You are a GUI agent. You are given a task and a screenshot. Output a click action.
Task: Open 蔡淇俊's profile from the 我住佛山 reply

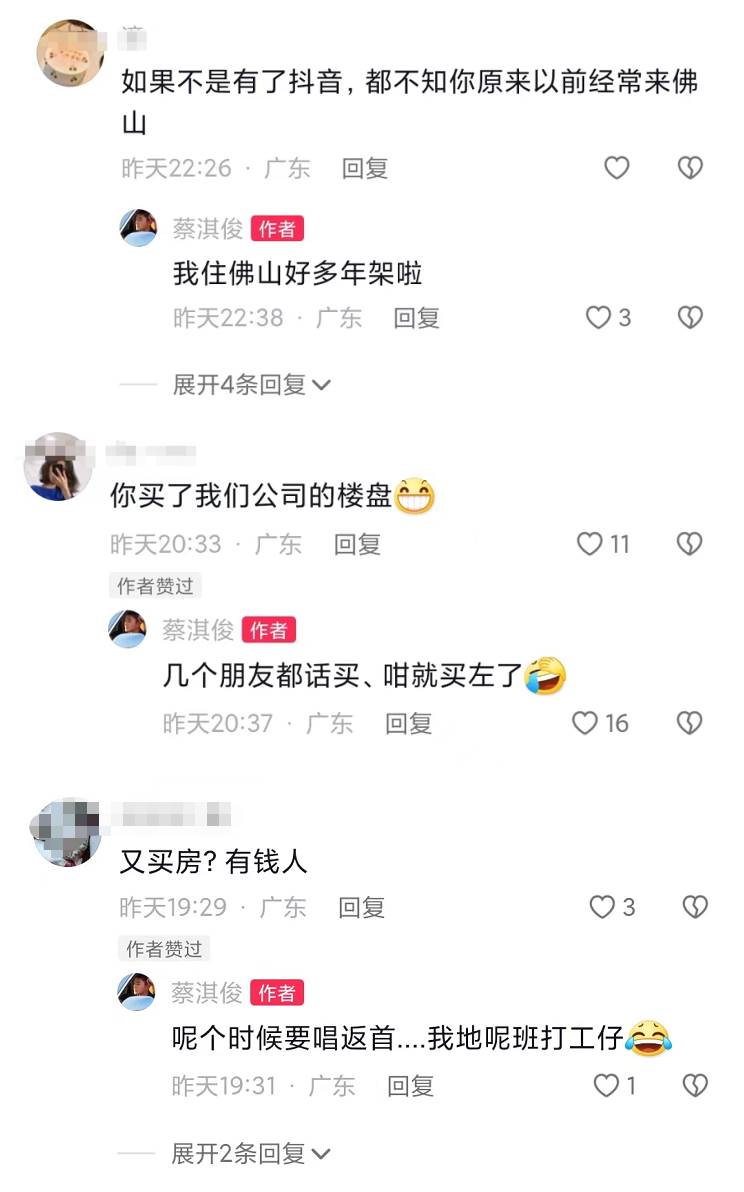[138, 227]
